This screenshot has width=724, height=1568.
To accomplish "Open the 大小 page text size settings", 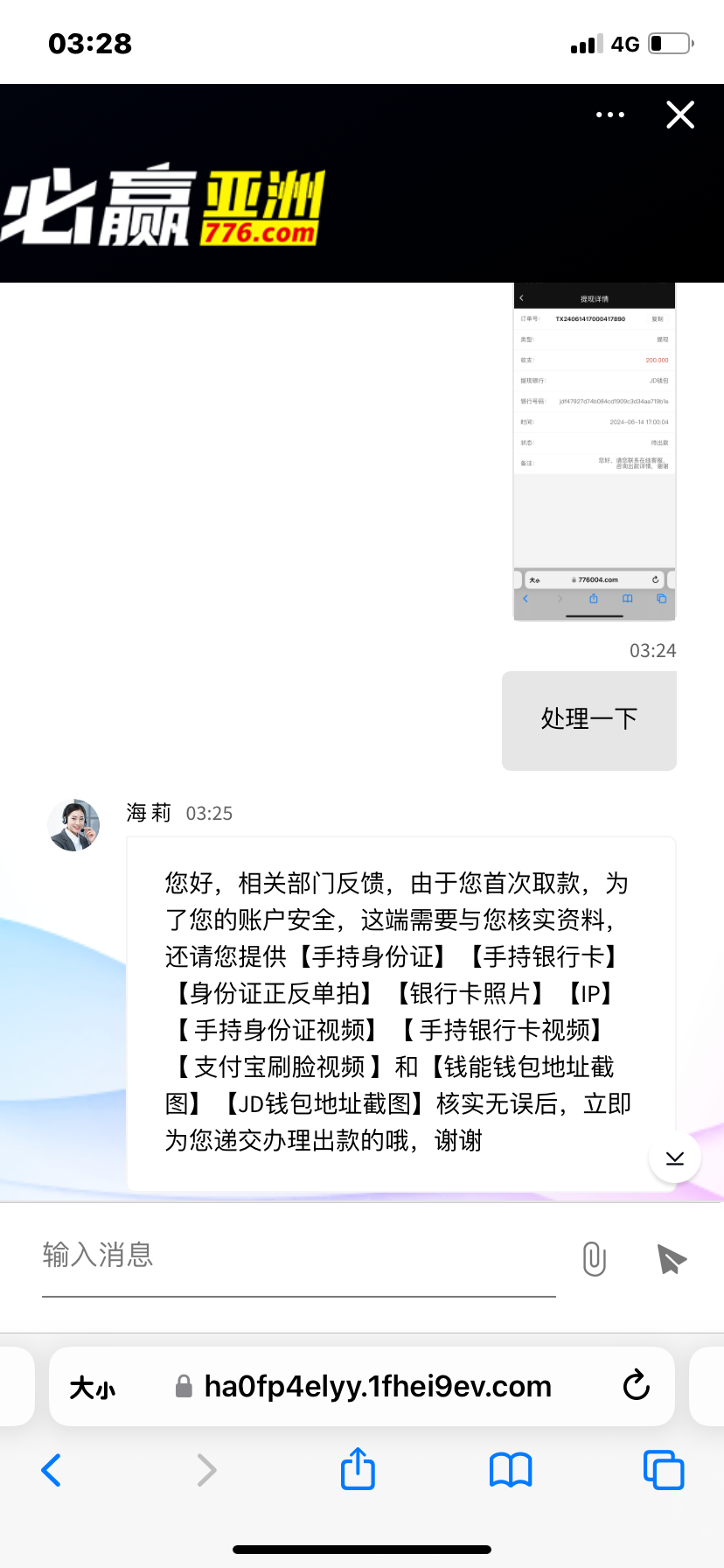I will 93,1388.
